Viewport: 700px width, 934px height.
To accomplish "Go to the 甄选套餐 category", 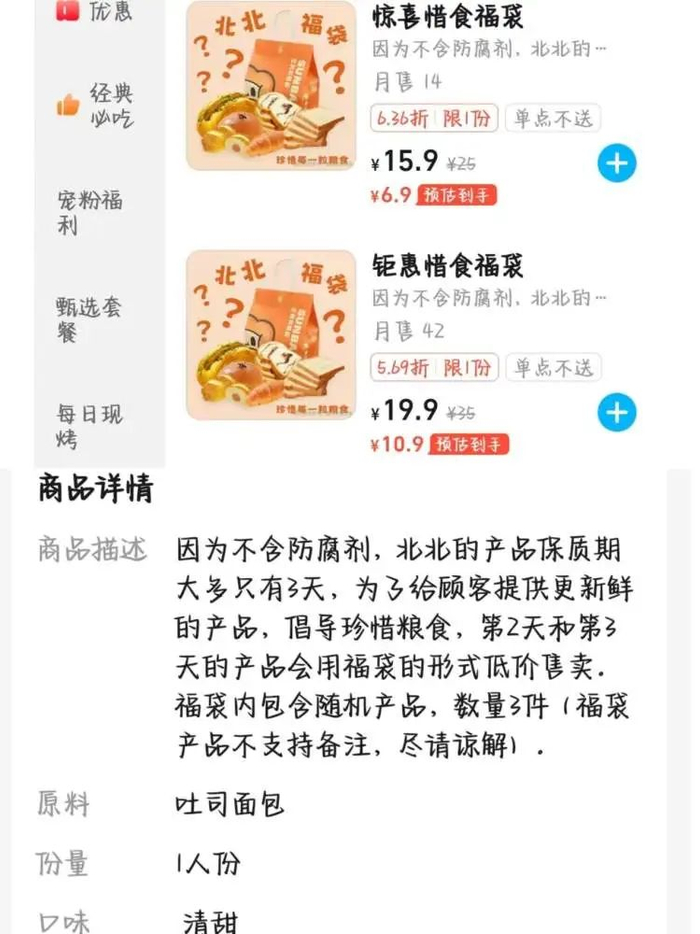I will 90,319.
